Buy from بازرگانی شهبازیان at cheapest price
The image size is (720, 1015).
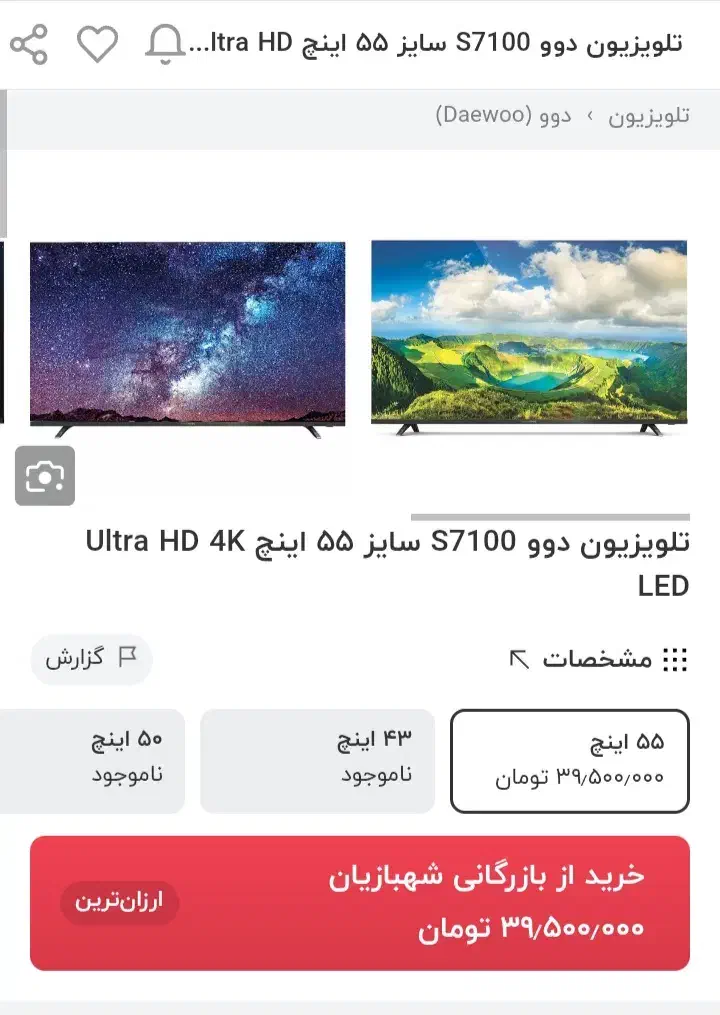(360, 903)
